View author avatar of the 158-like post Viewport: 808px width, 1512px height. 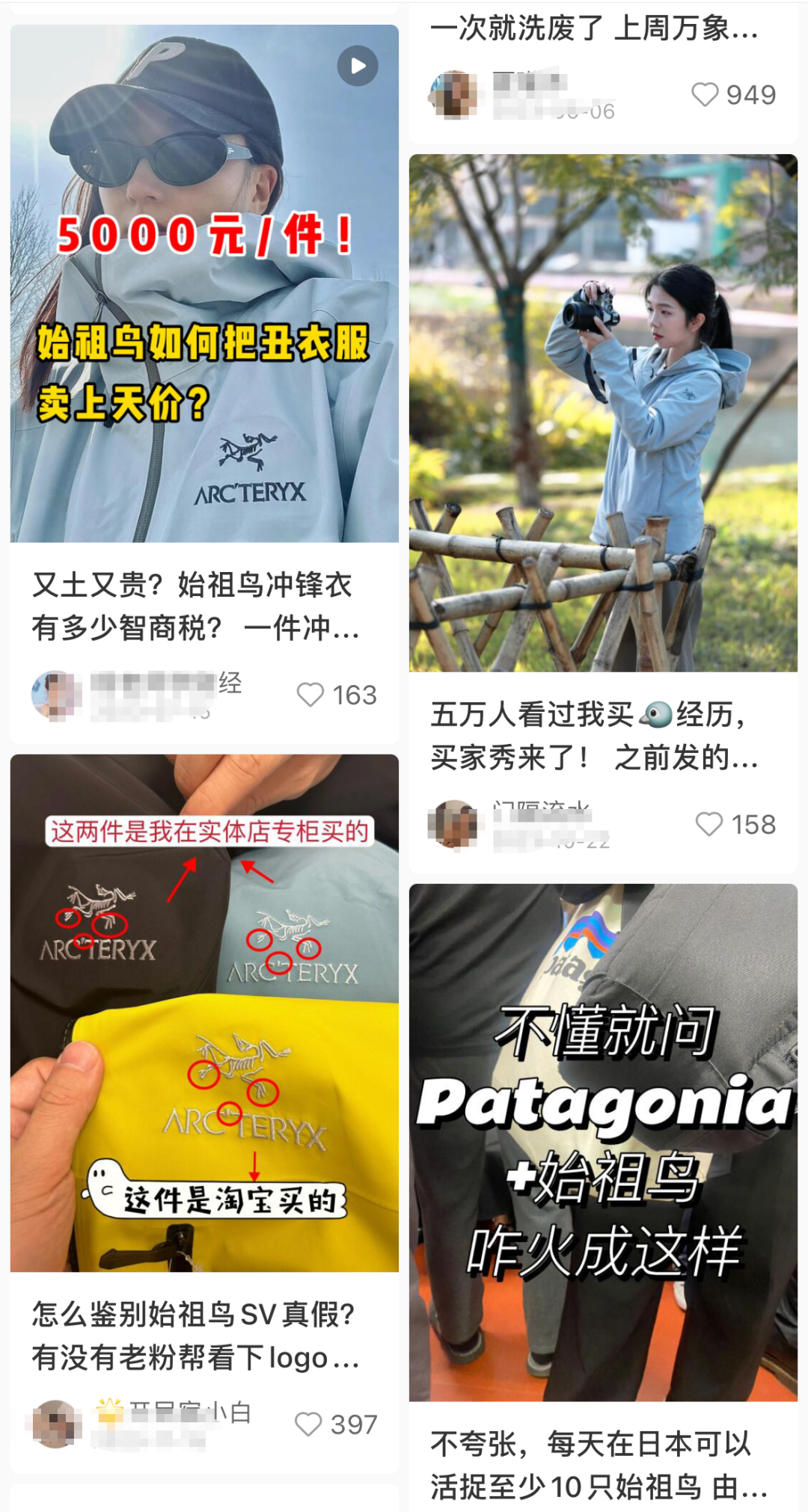453,824
